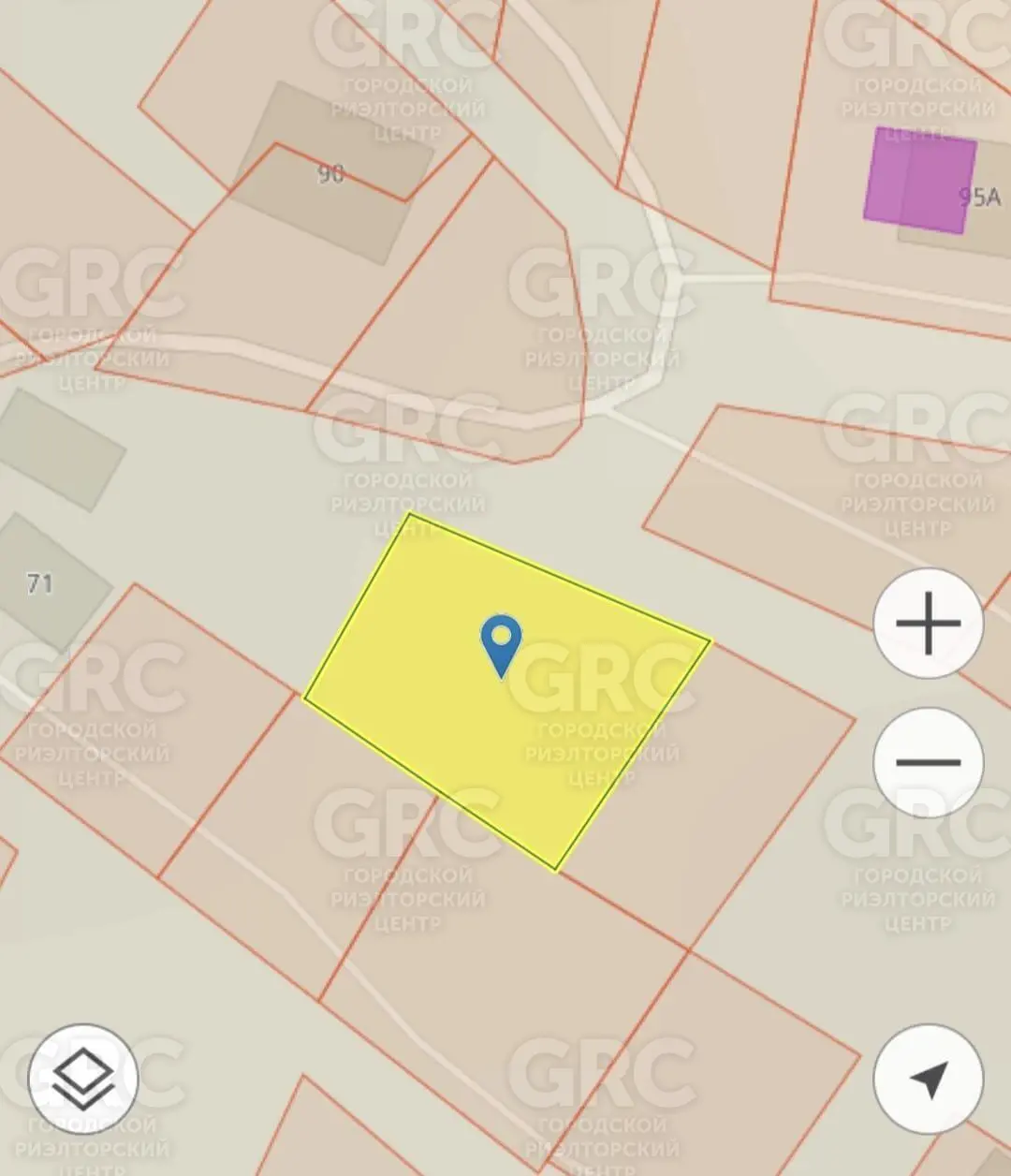
Task: Center the map on my location
Action: coord(928,1079)
